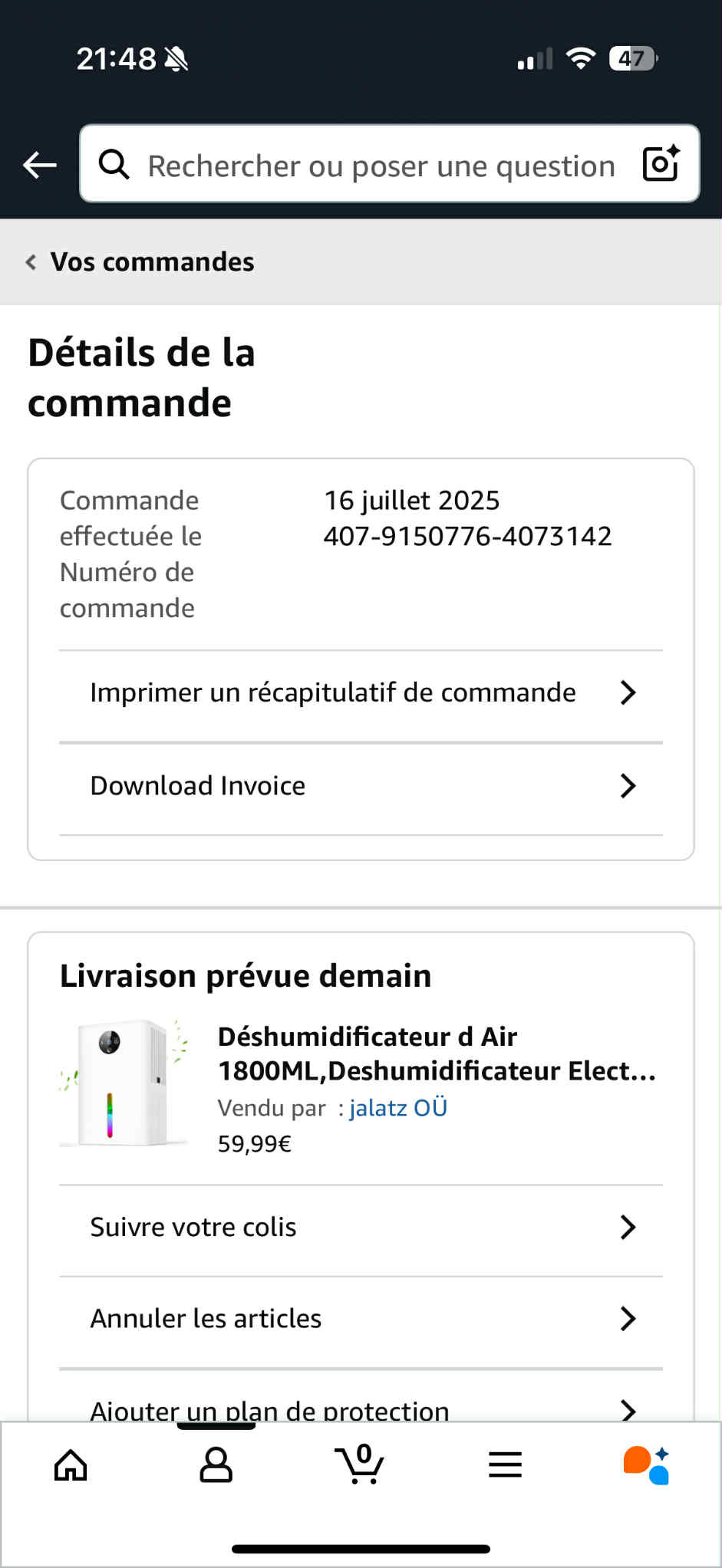Go back using the top arrow
722x1568 pixels.
40,165
